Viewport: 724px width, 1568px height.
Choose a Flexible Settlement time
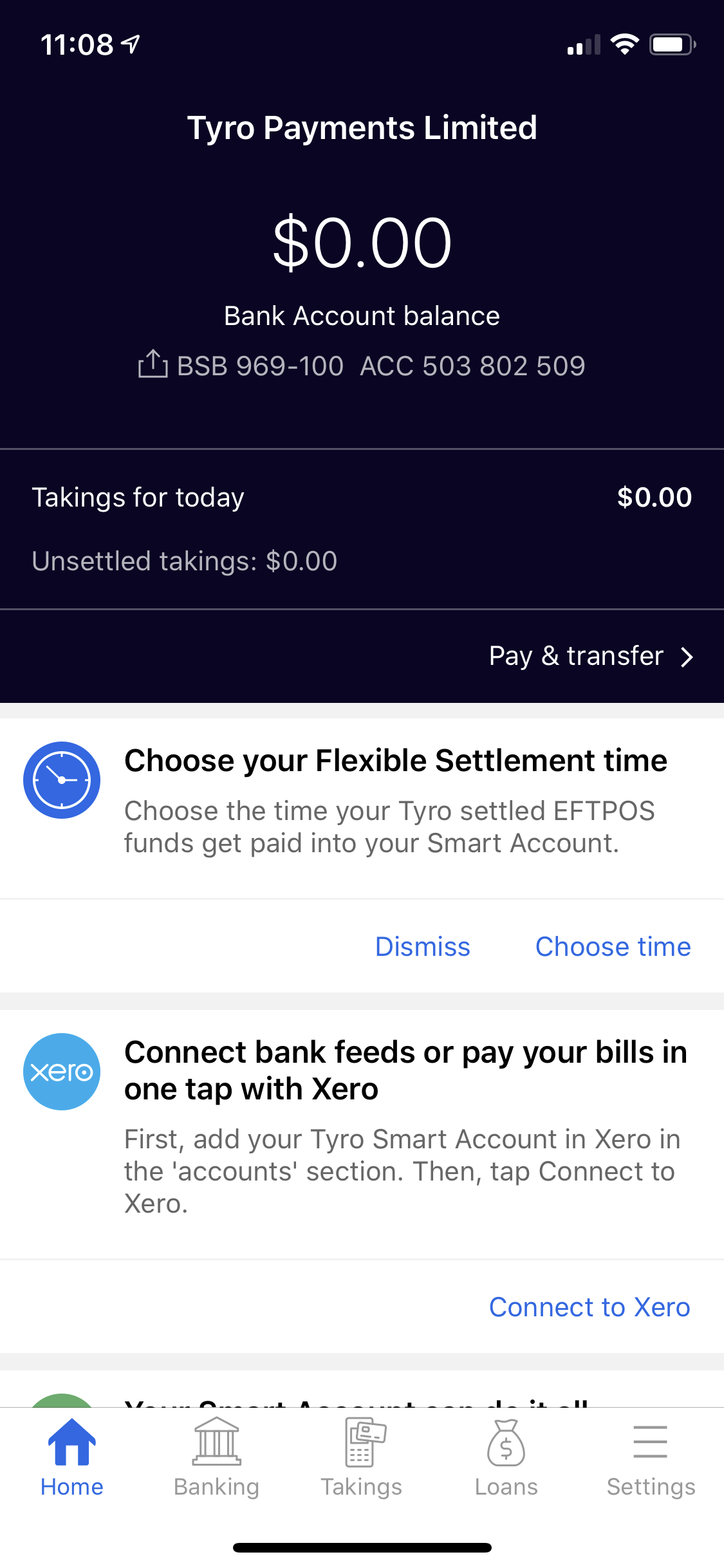(x=613, y=947)
